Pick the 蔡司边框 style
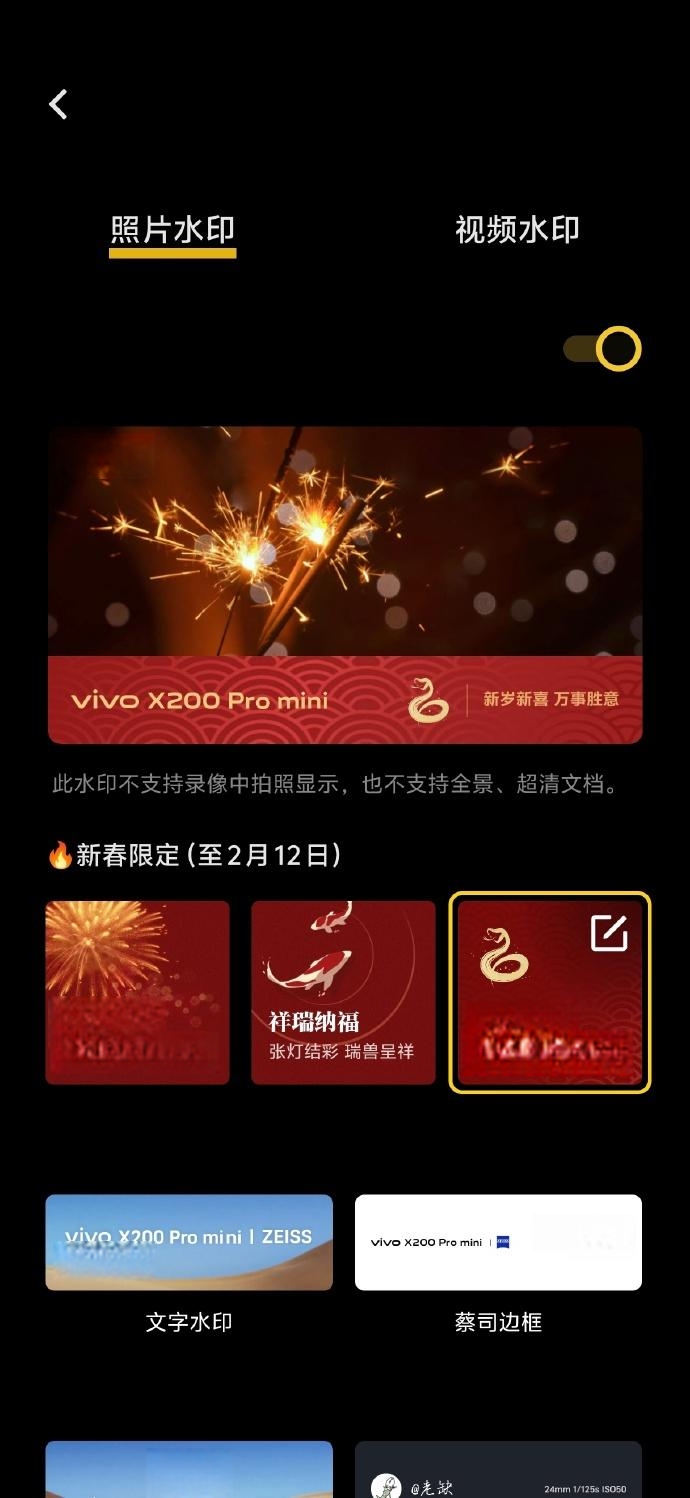This screenshot has width=690, height=1498. [x=498, y=1243]
